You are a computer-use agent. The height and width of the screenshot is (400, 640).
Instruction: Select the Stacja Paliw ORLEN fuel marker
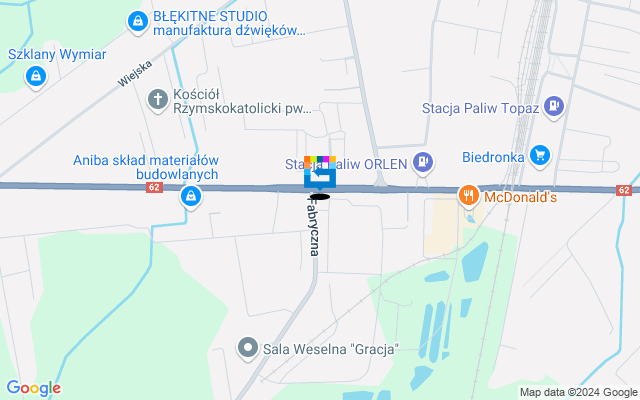point(425,161)
